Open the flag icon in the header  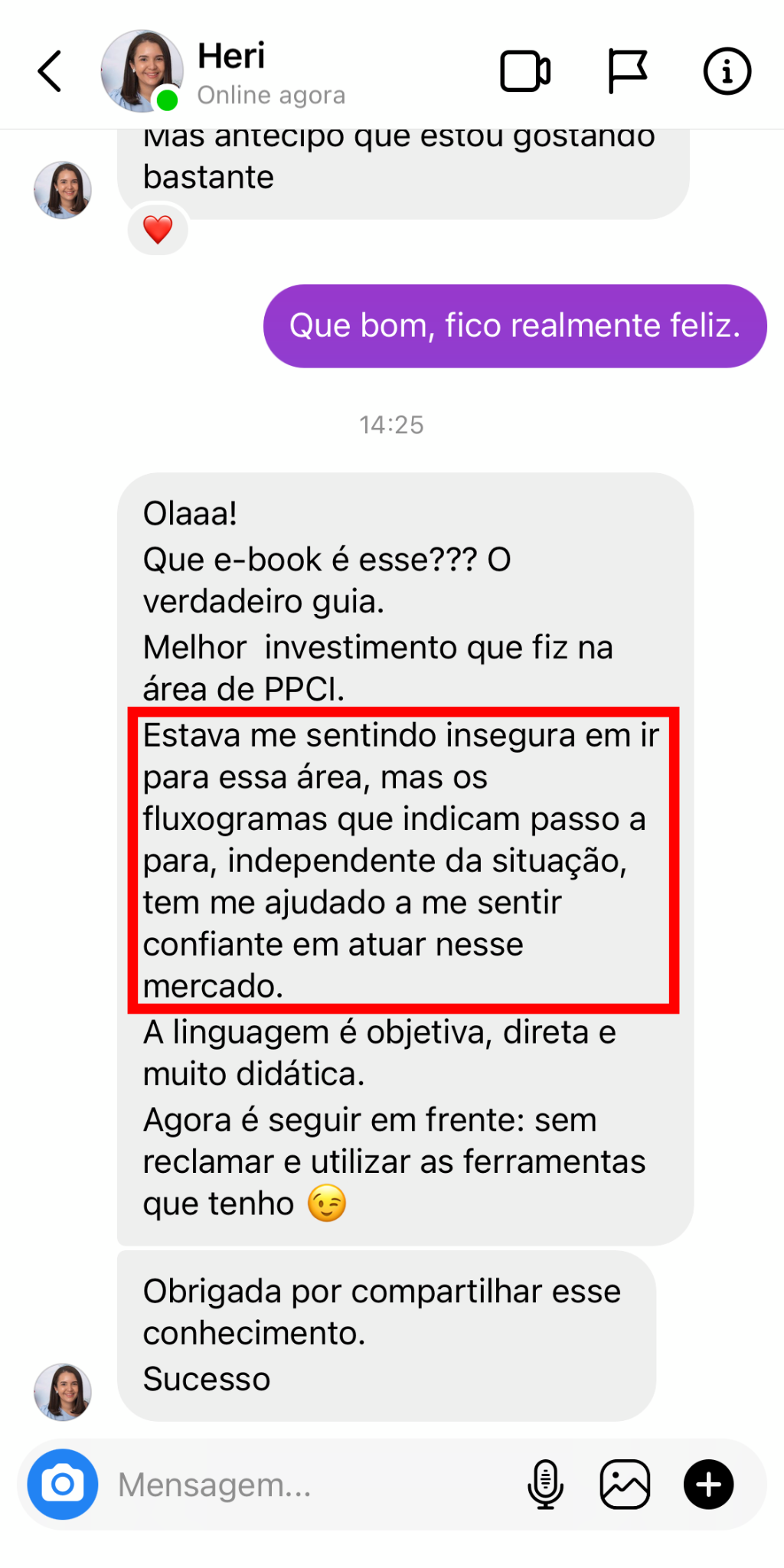pyautogui.click(x=627, y=71)
